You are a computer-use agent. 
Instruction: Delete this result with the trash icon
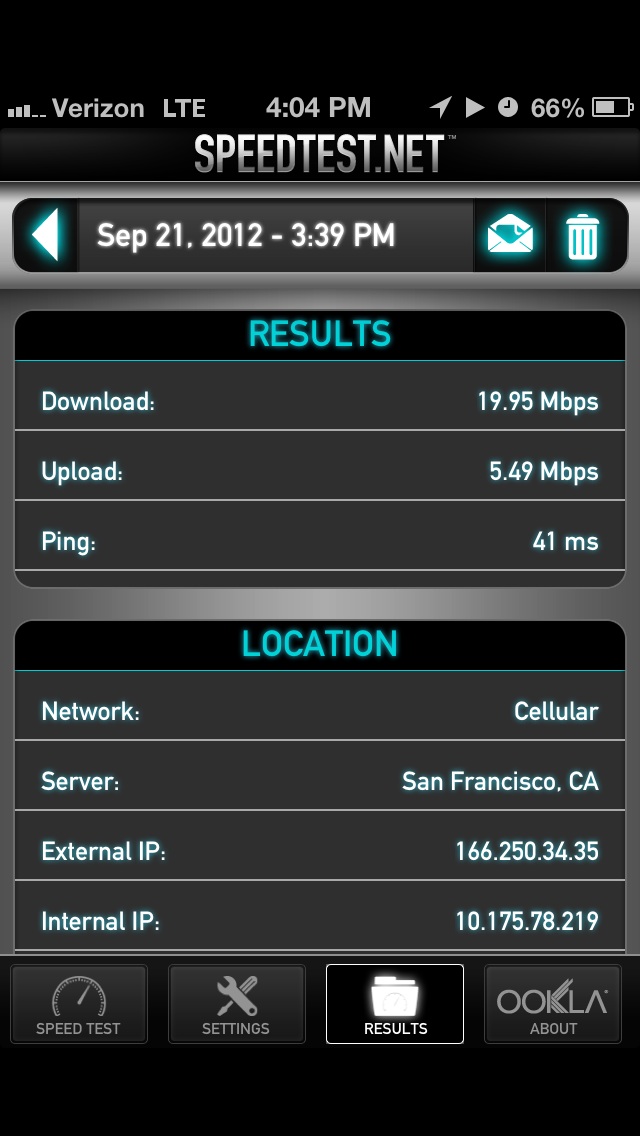pos(582,237)
